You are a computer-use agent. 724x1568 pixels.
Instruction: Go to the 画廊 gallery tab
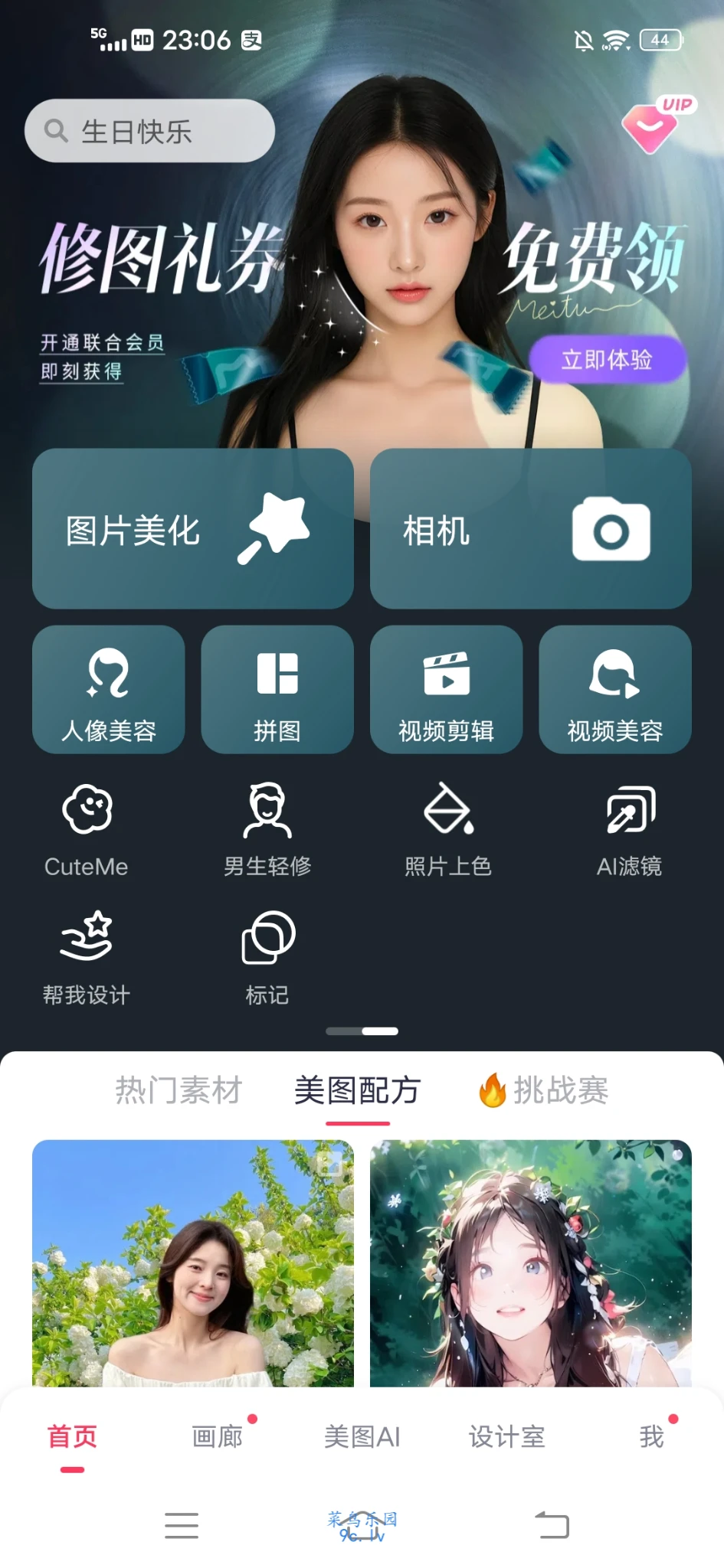218,1437
